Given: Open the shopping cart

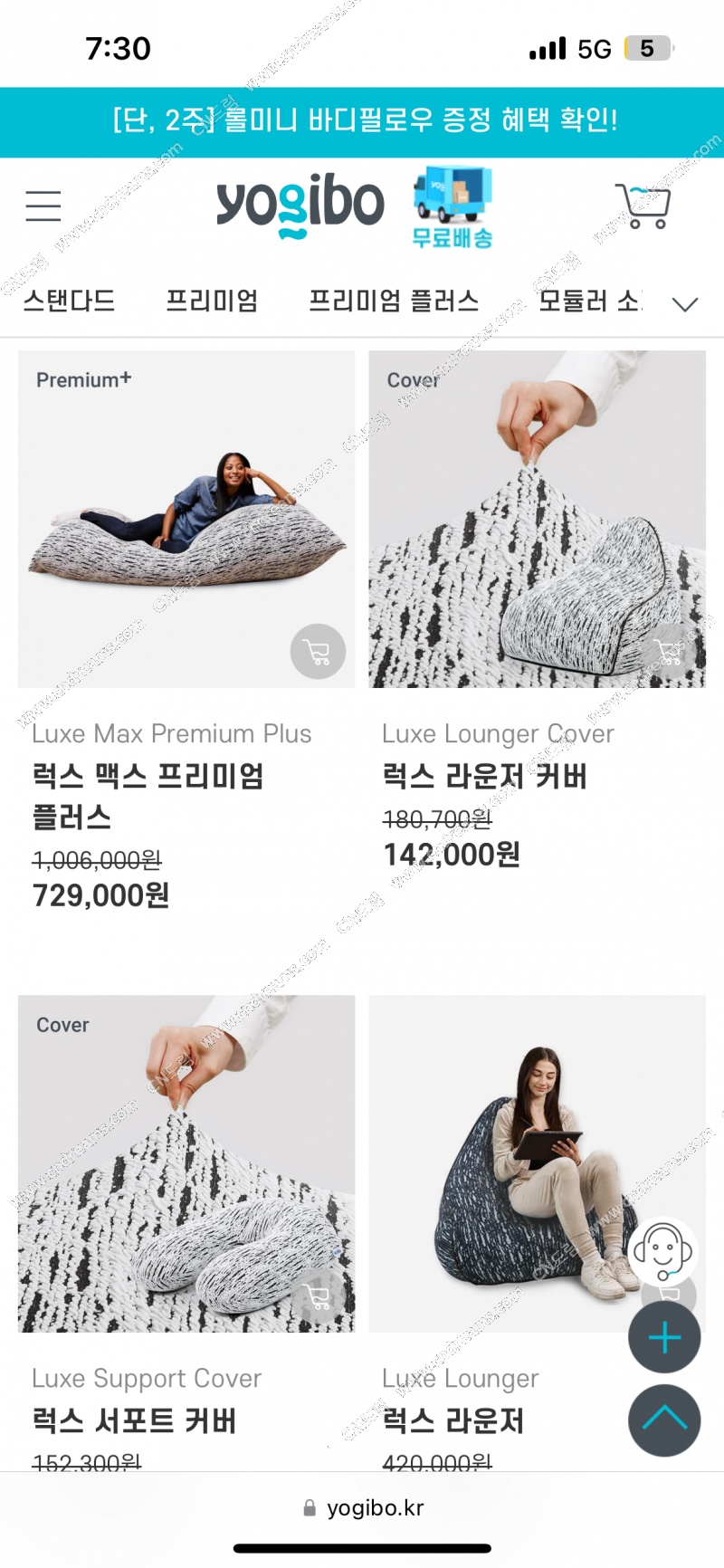Looking at the screenshot, I should point(643,206).
